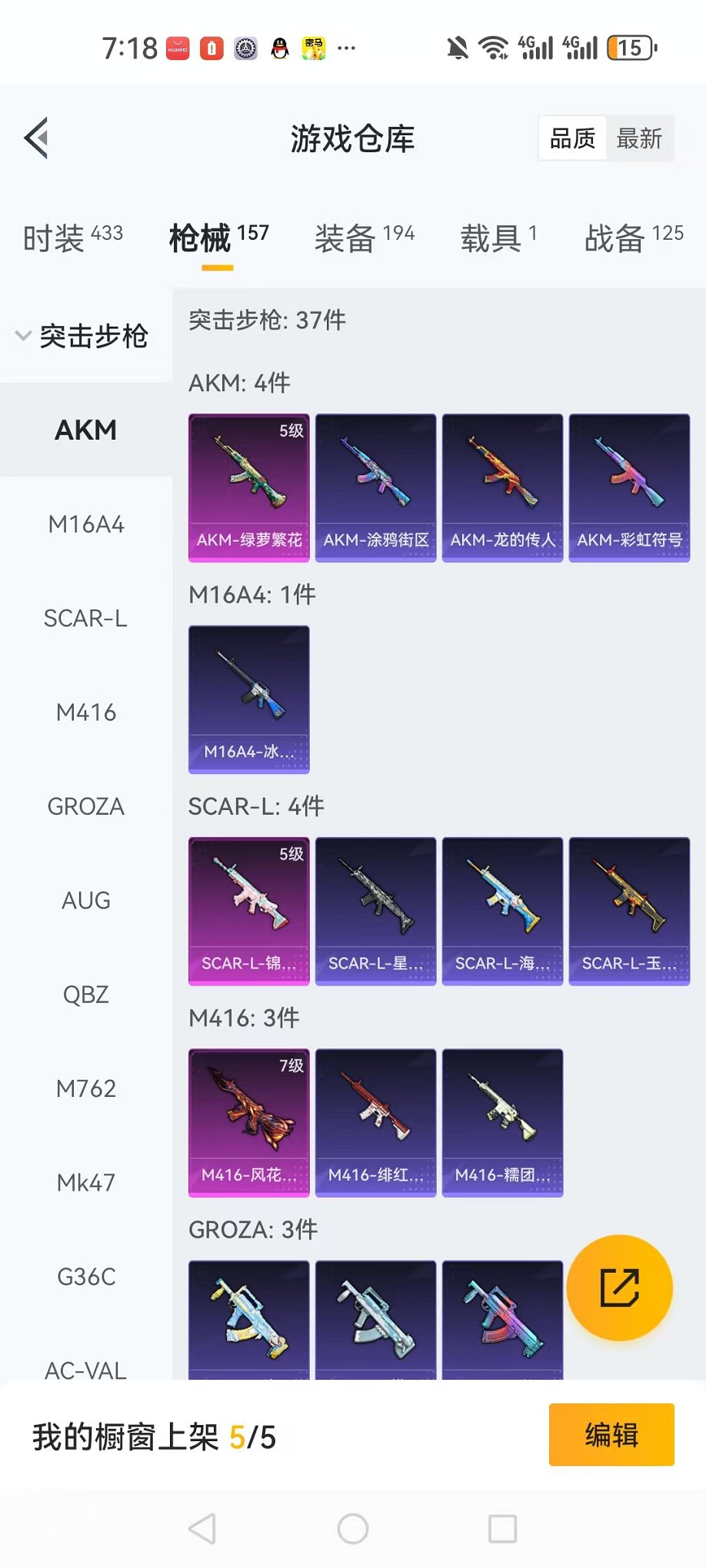Image resolution: width=706 pixels, height=1568 pixels.
Task: Select GROZA in the weapon list
Action: (x=86, y=806)
